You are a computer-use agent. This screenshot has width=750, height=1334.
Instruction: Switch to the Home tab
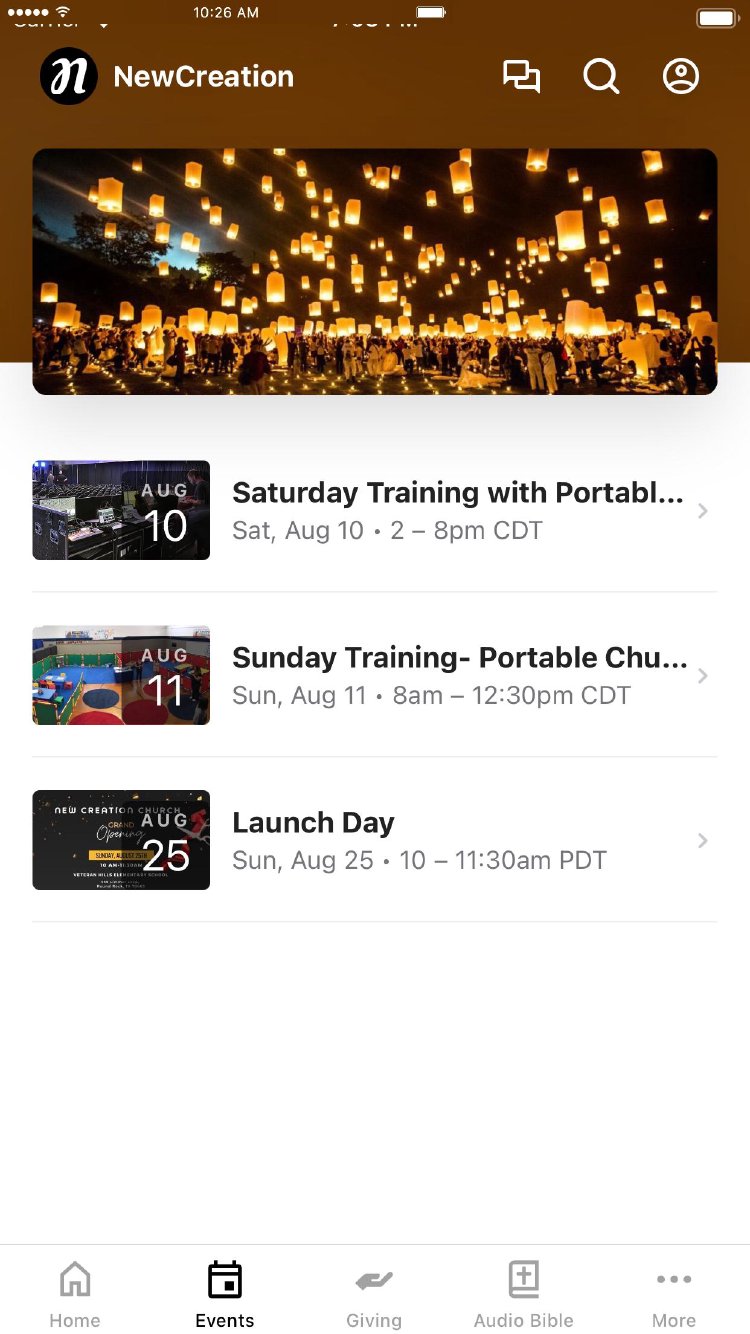[75, 1294]
